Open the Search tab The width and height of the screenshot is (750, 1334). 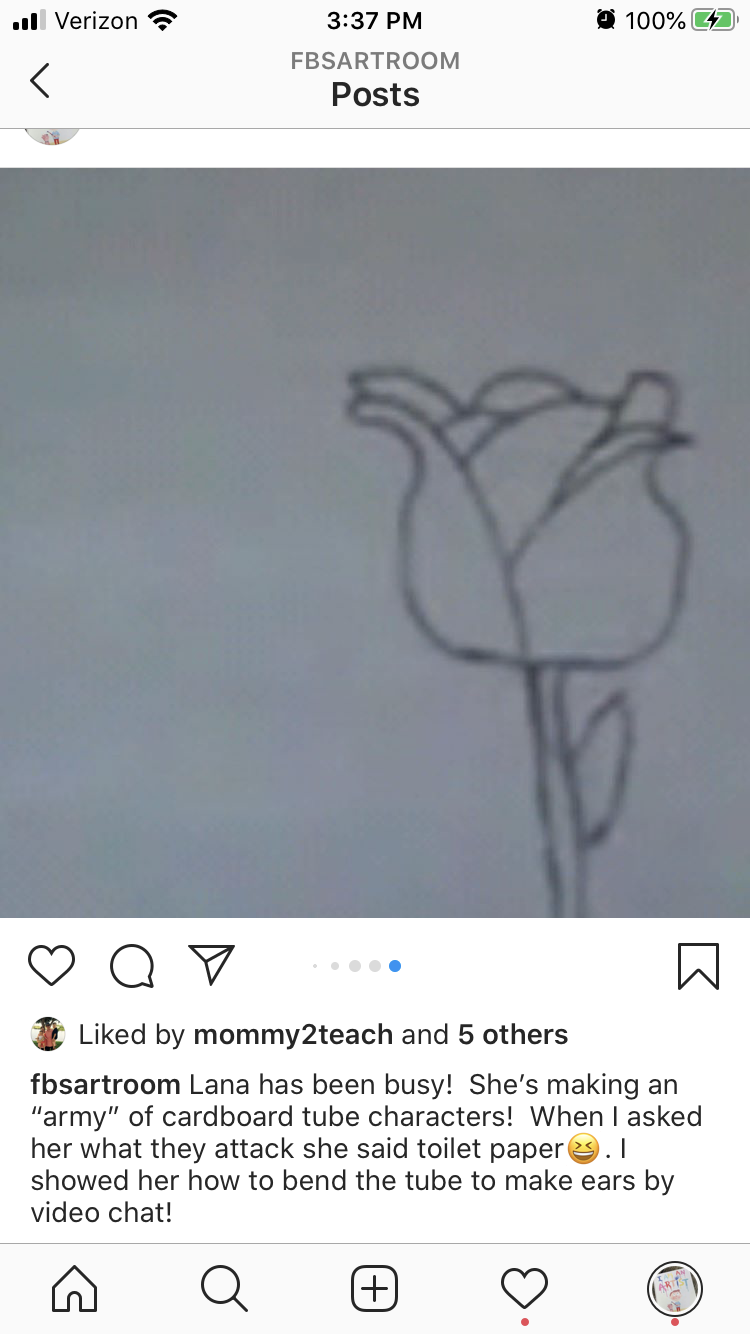tap(224, 1288)
